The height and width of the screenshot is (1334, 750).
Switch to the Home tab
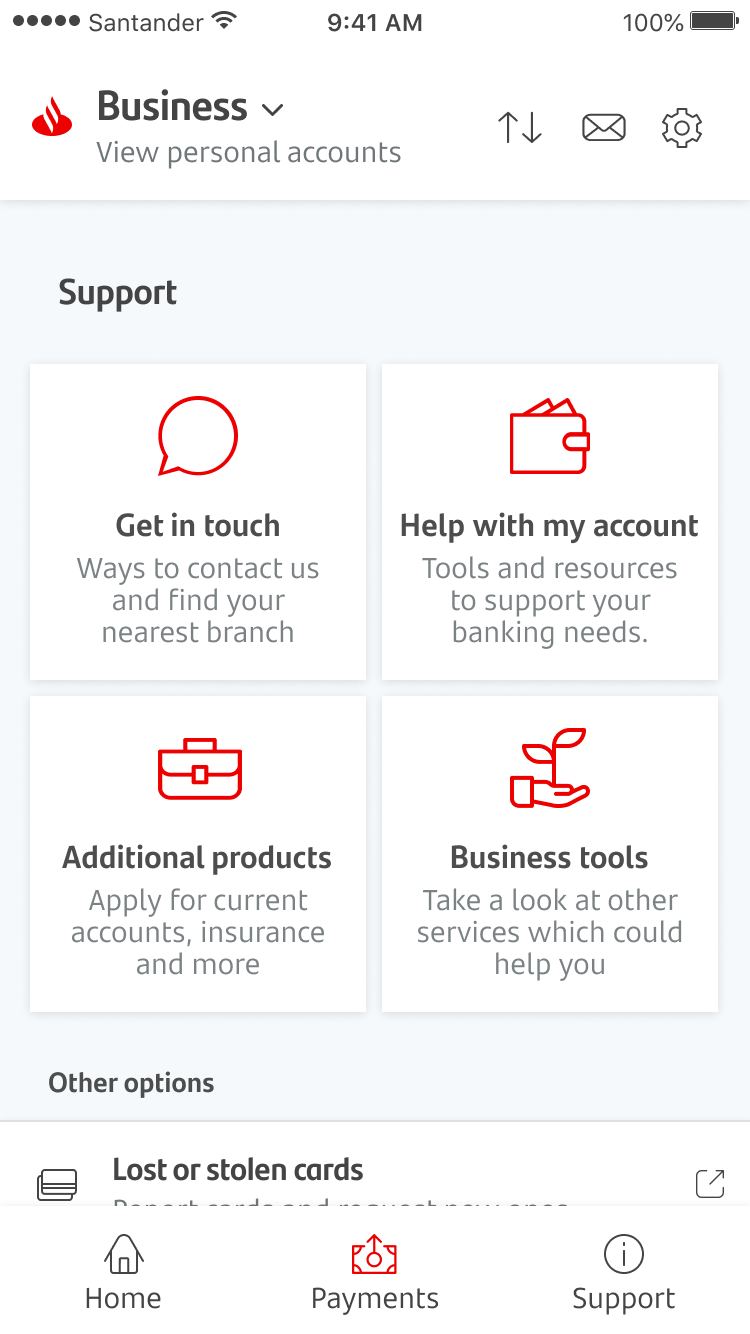[x=123, y=1272]
